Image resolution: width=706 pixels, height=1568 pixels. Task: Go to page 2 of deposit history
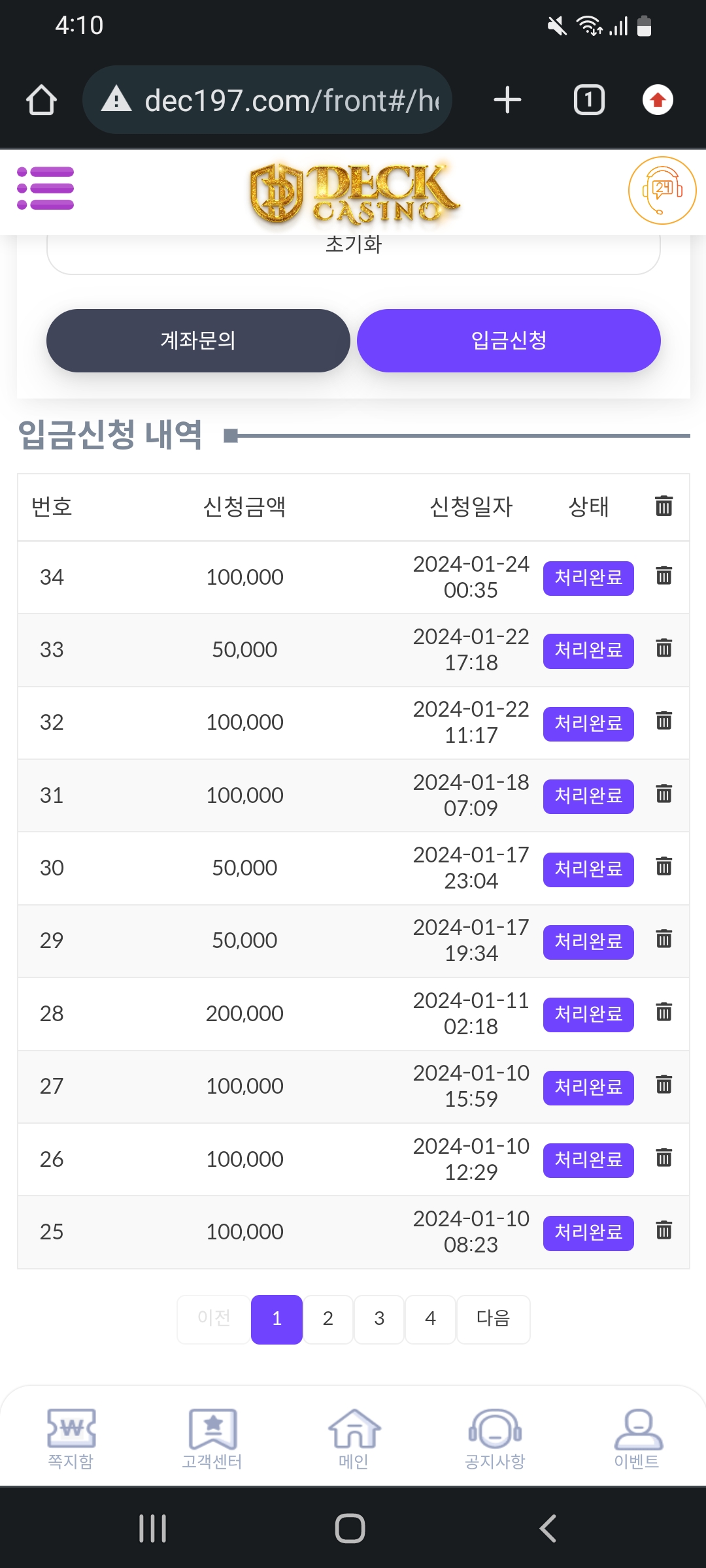328,1318
